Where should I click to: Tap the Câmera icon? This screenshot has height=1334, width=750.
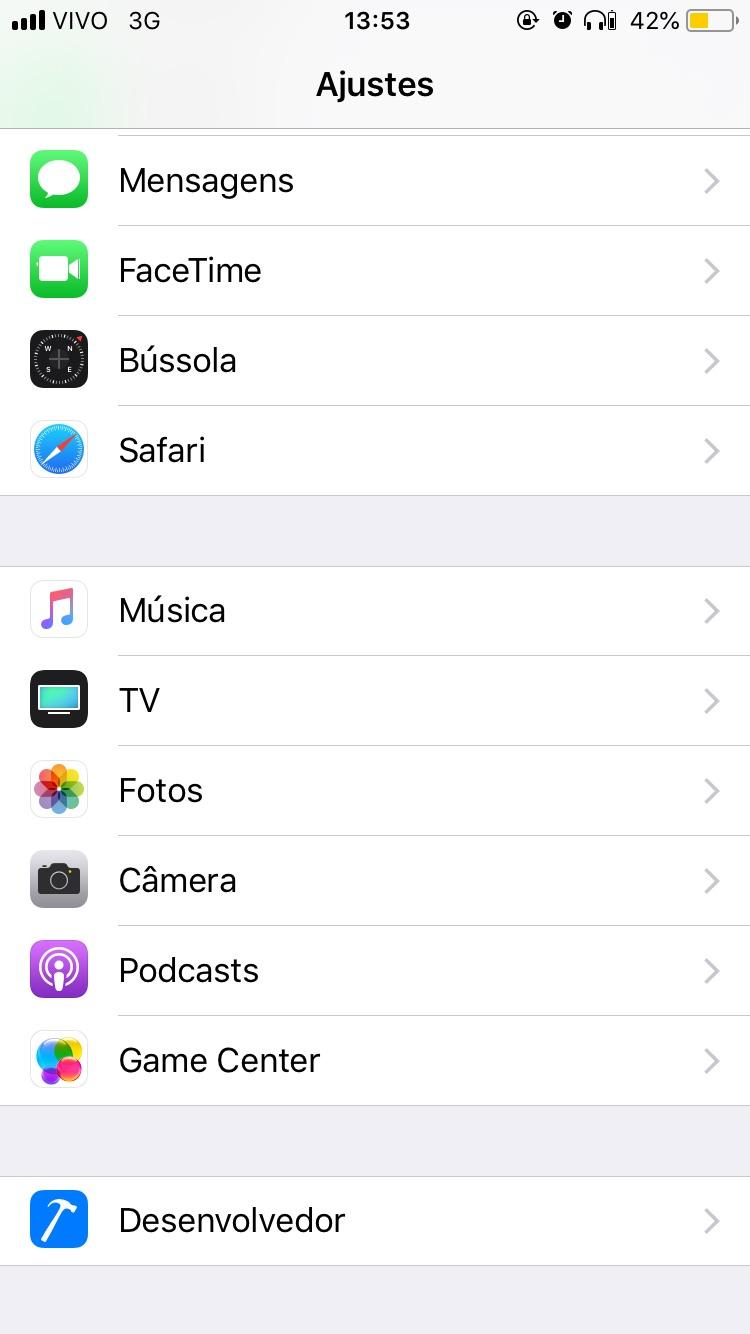coord(58,879)
